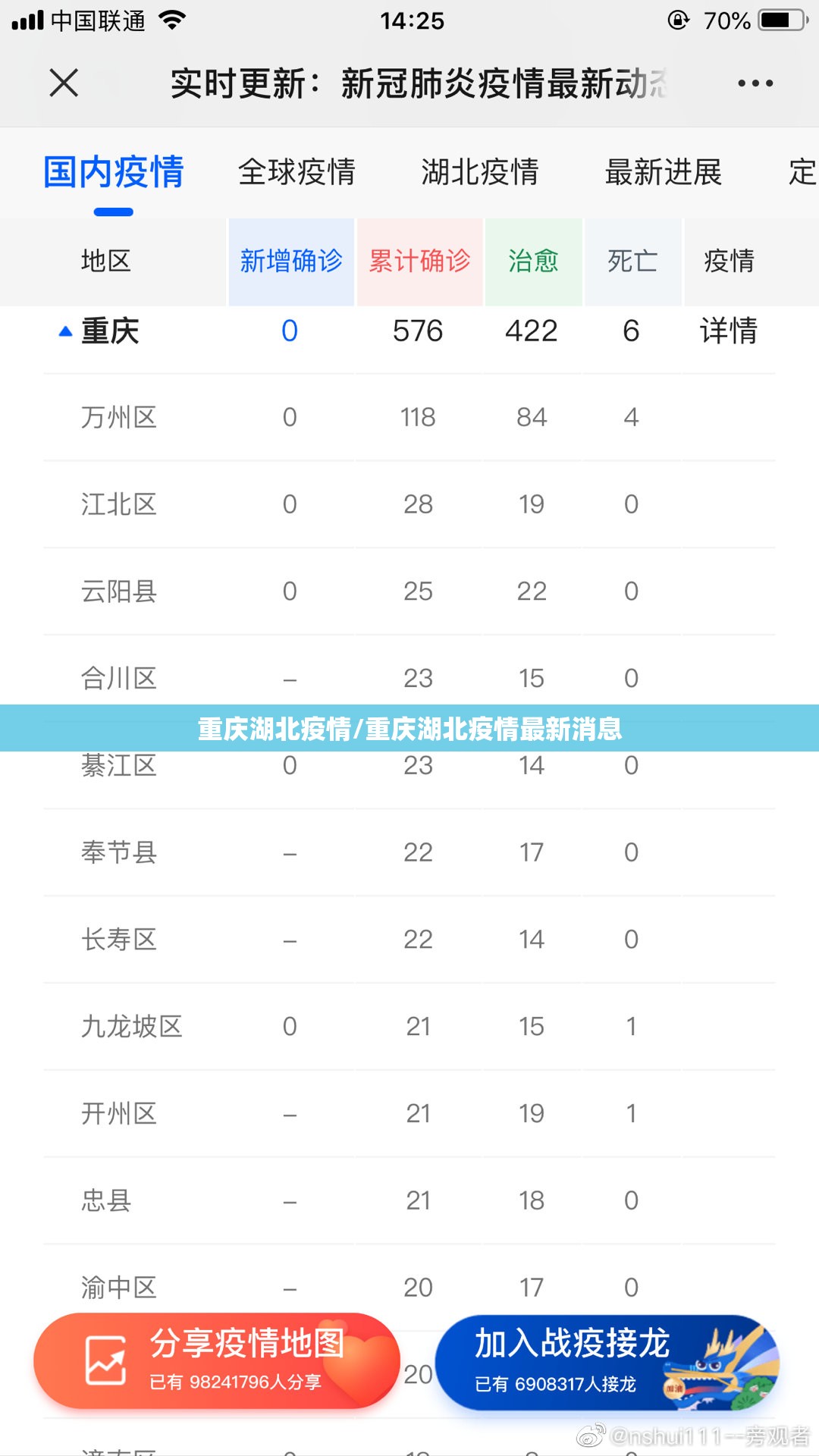The image size is (819, 1456).
Task: Open 详情 for 重庆
Action: [729, 331]
